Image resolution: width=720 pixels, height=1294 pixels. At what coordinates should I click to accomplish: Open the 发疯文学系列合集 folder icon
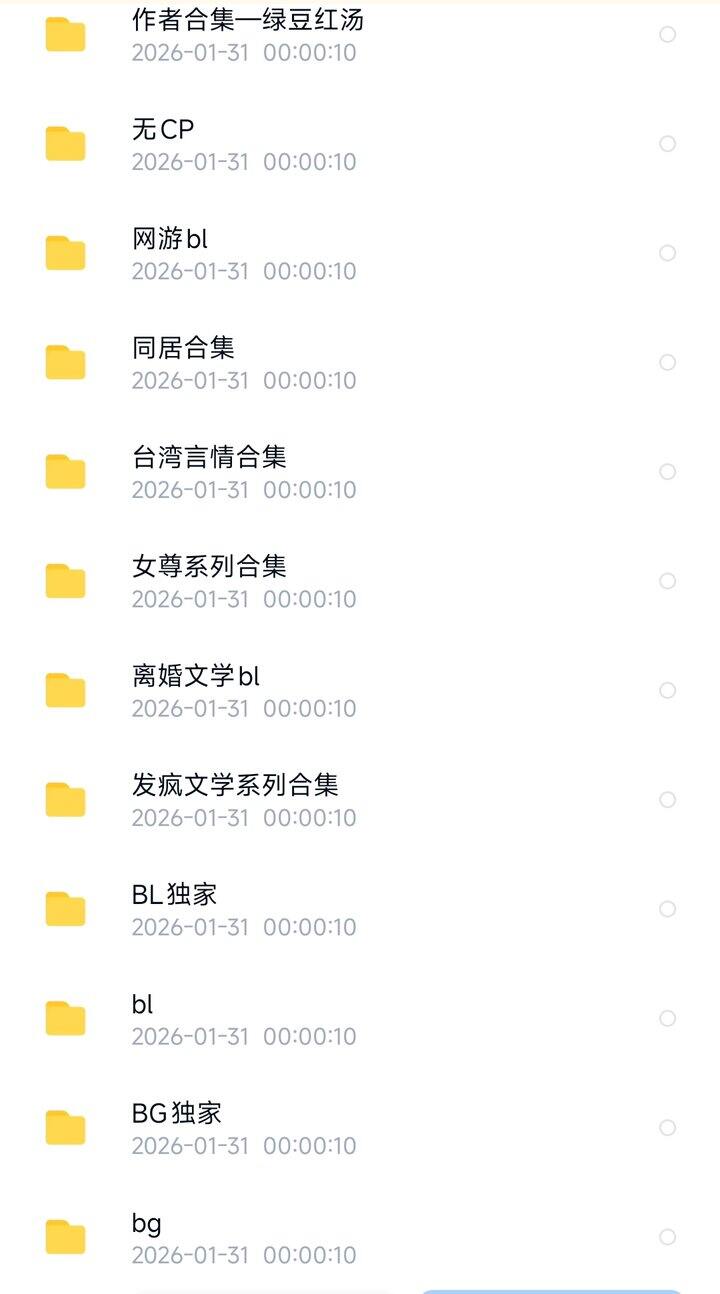[65, 799]
